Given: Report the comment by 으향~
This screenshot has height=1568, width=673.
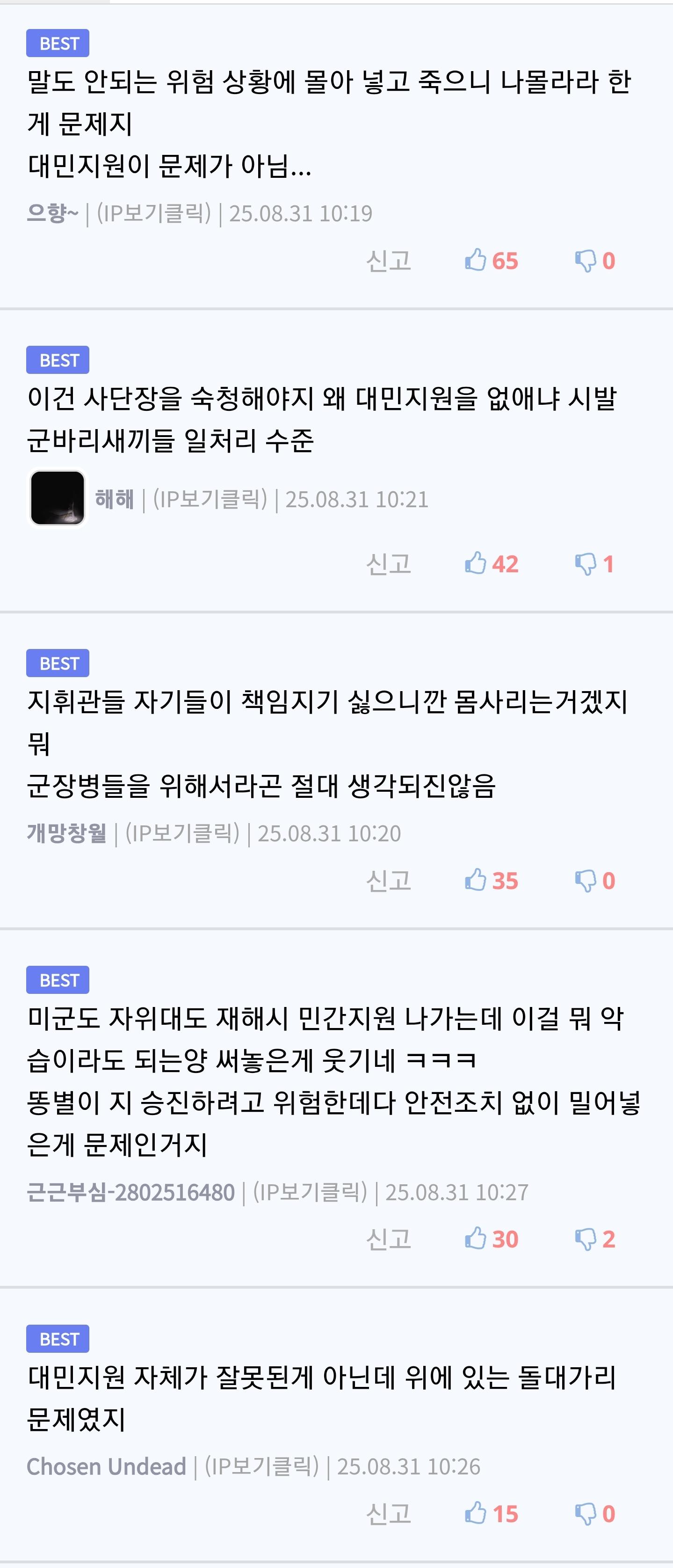Looking at the screenshot, I should [x=388, y=261].
